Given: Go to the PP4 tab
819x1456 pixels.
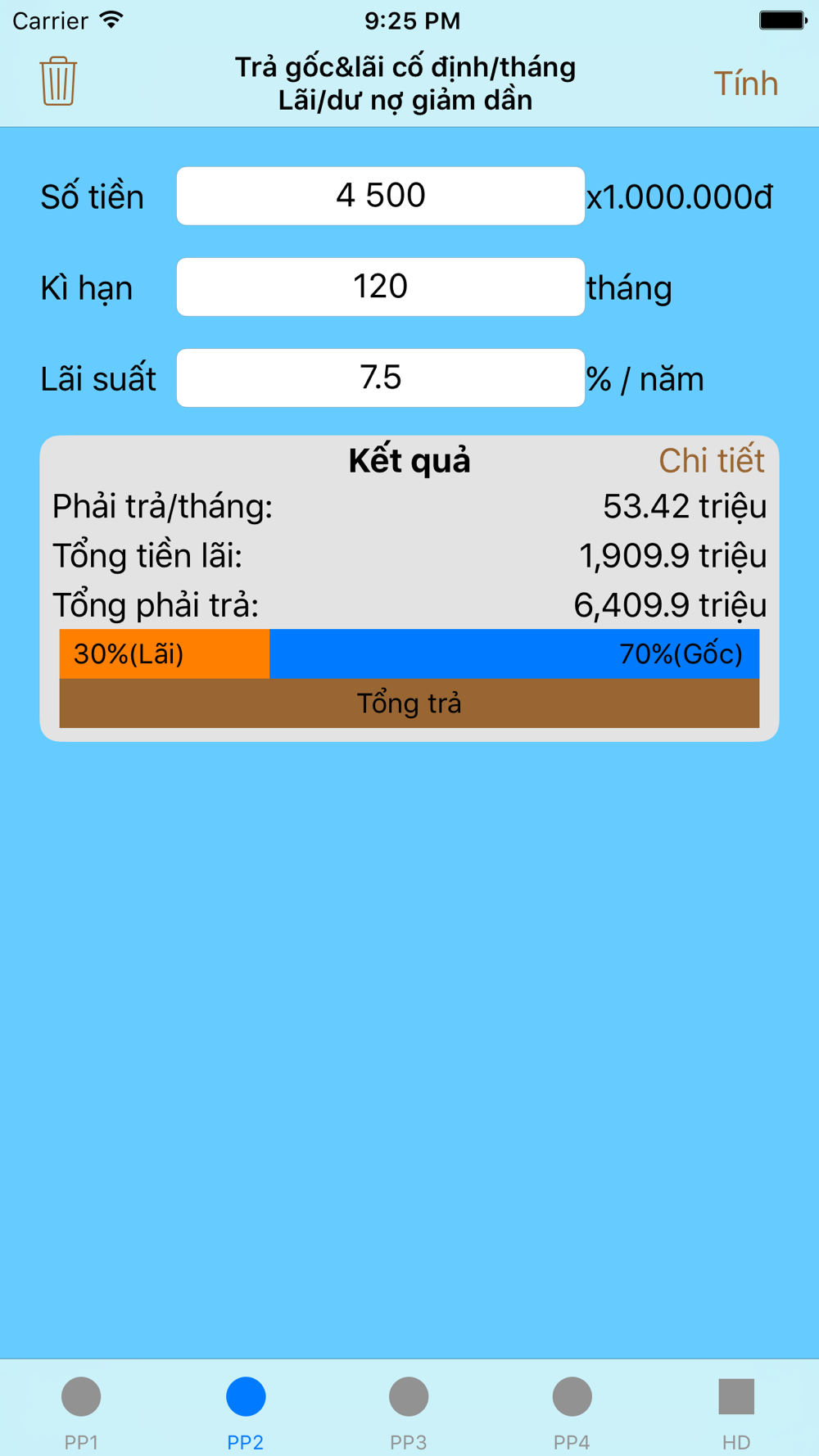Looking at the screenshot, I should [572, 1409].
